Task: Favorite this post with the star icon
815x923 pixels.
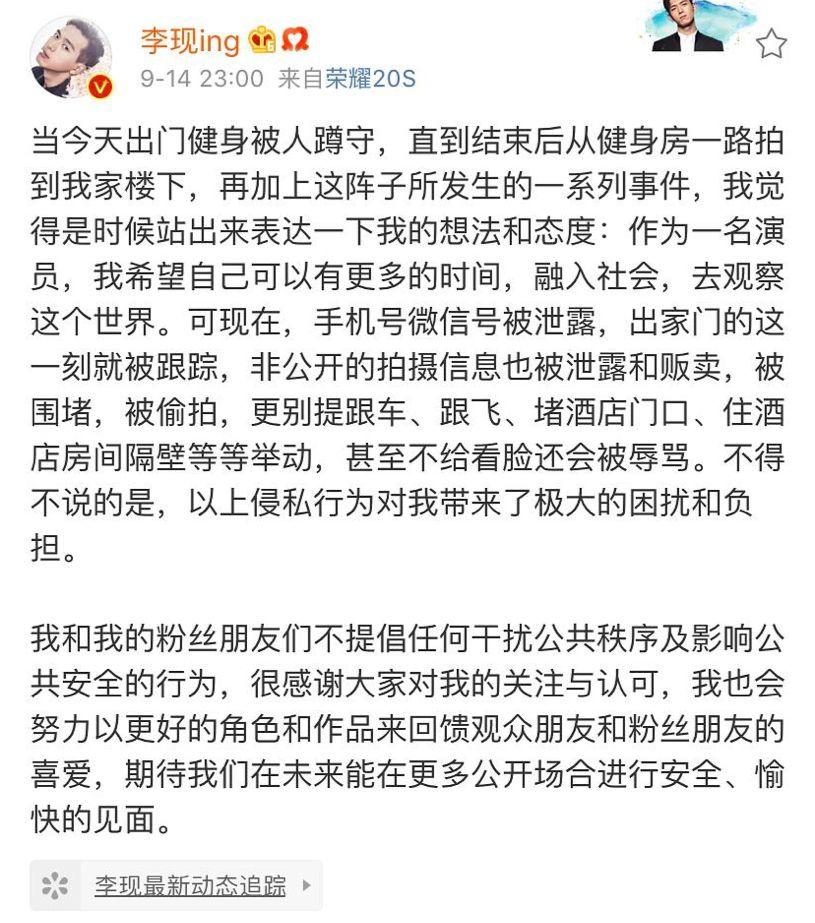Action: [771, 43]
